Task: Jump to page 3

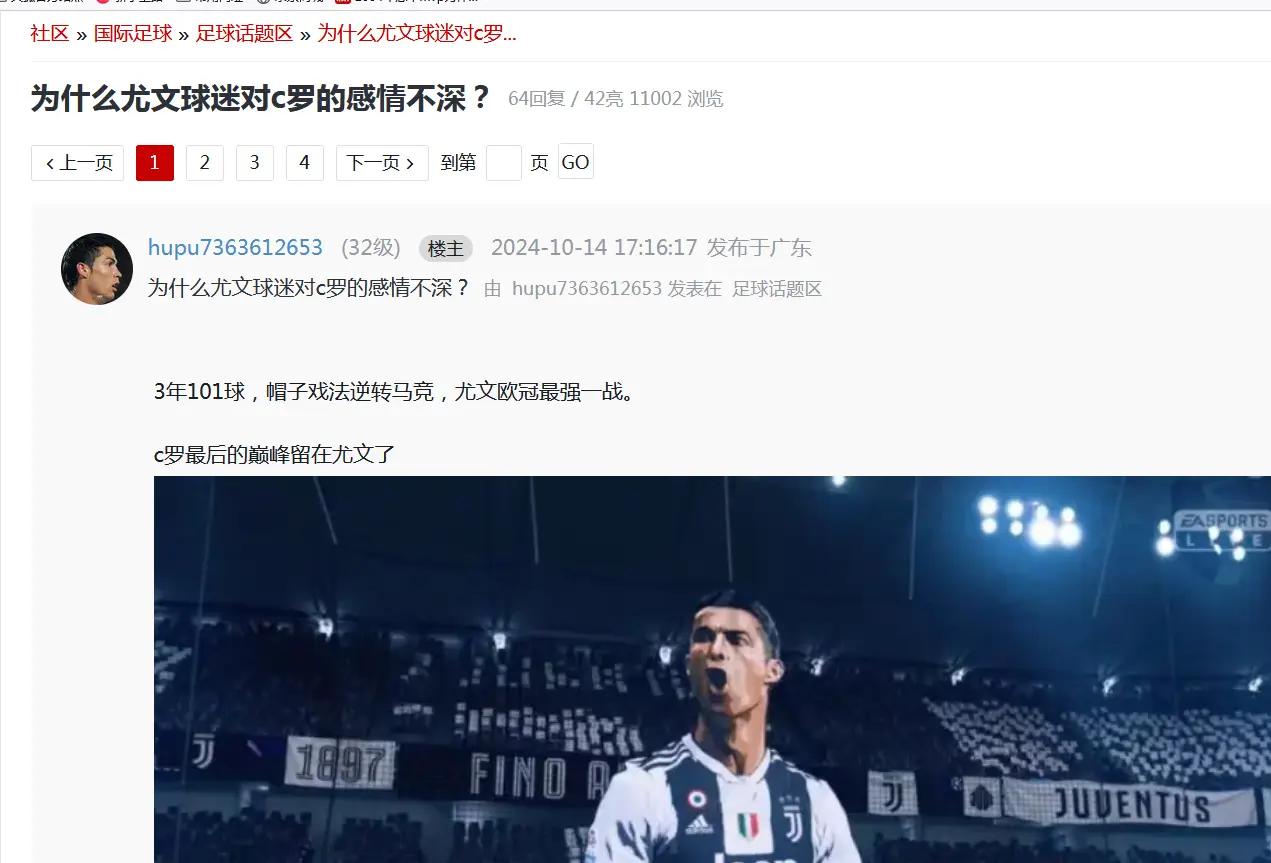Action: [255, 163]
